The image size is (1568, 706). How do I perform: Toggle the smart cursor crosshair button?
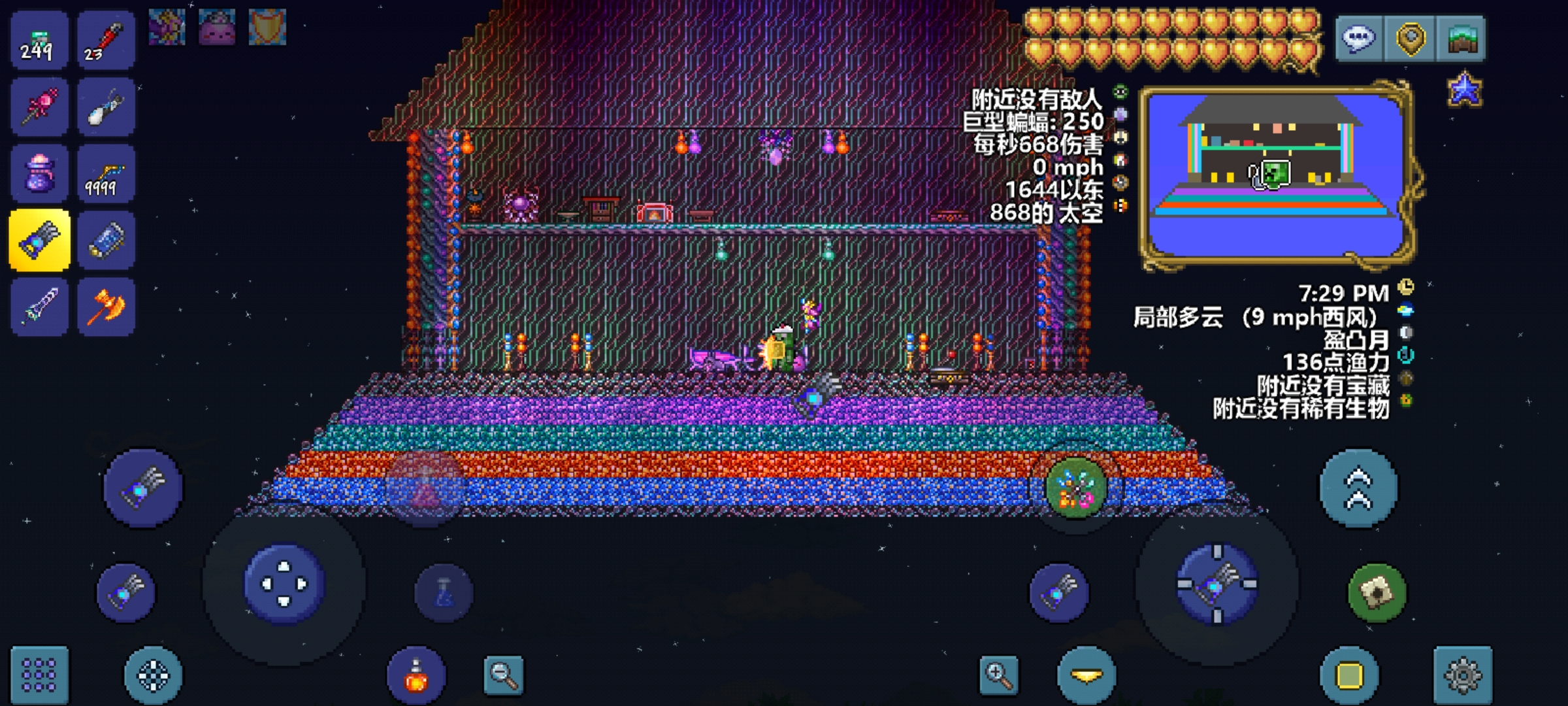coord(153,675)
